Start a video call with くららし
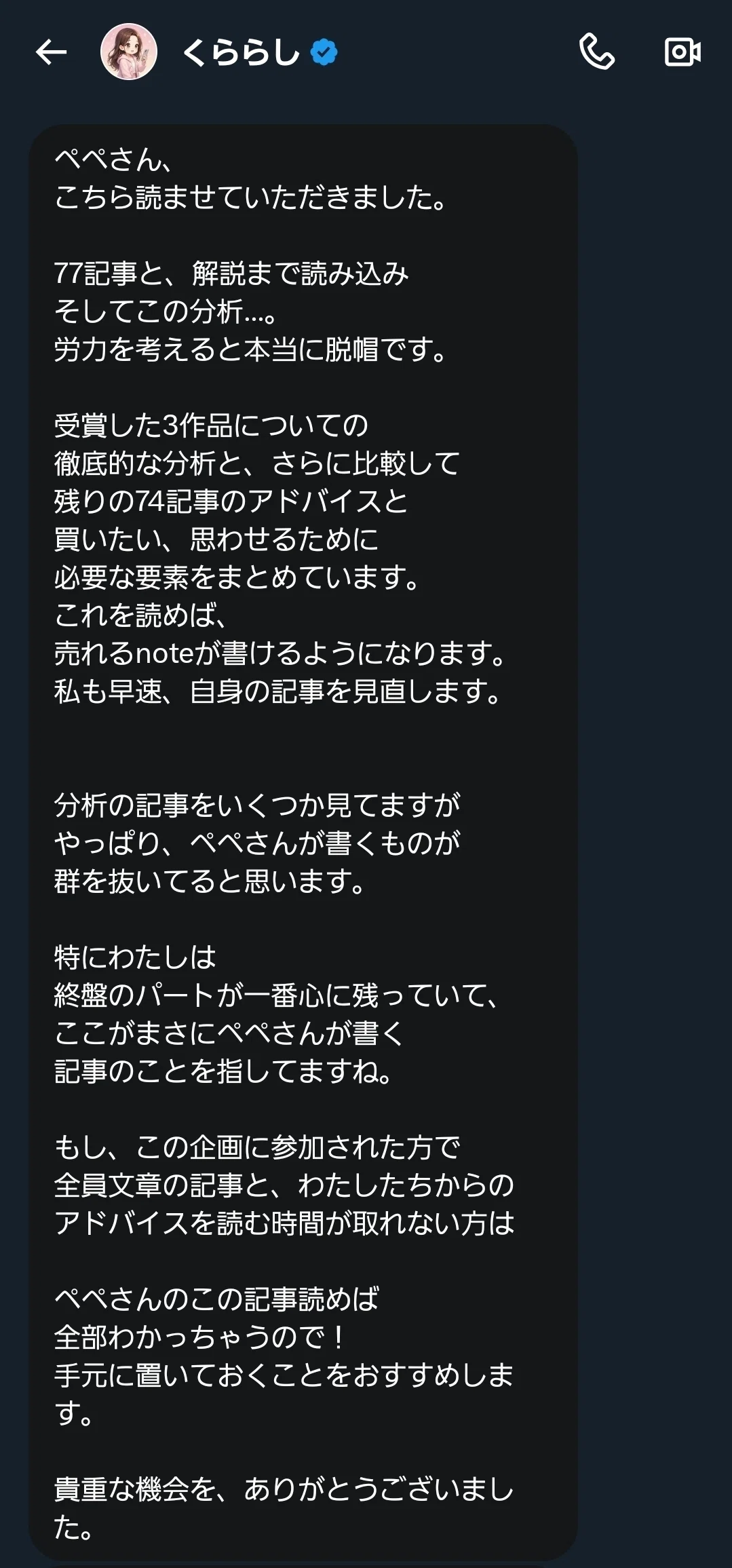Viewport: 732px width, 1568px height. tap(682, 52)
